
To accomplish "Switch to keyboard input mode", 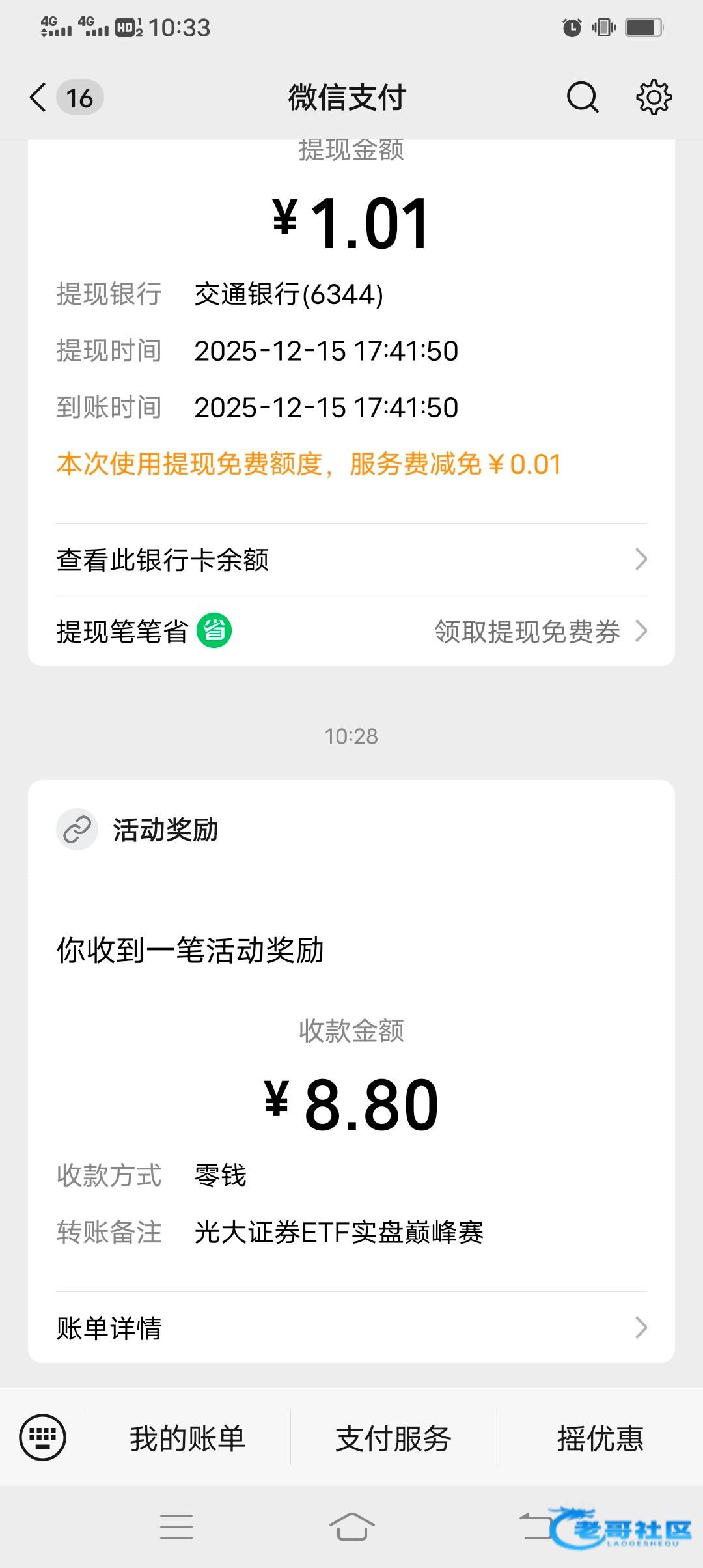I will tap(43, 1437).
